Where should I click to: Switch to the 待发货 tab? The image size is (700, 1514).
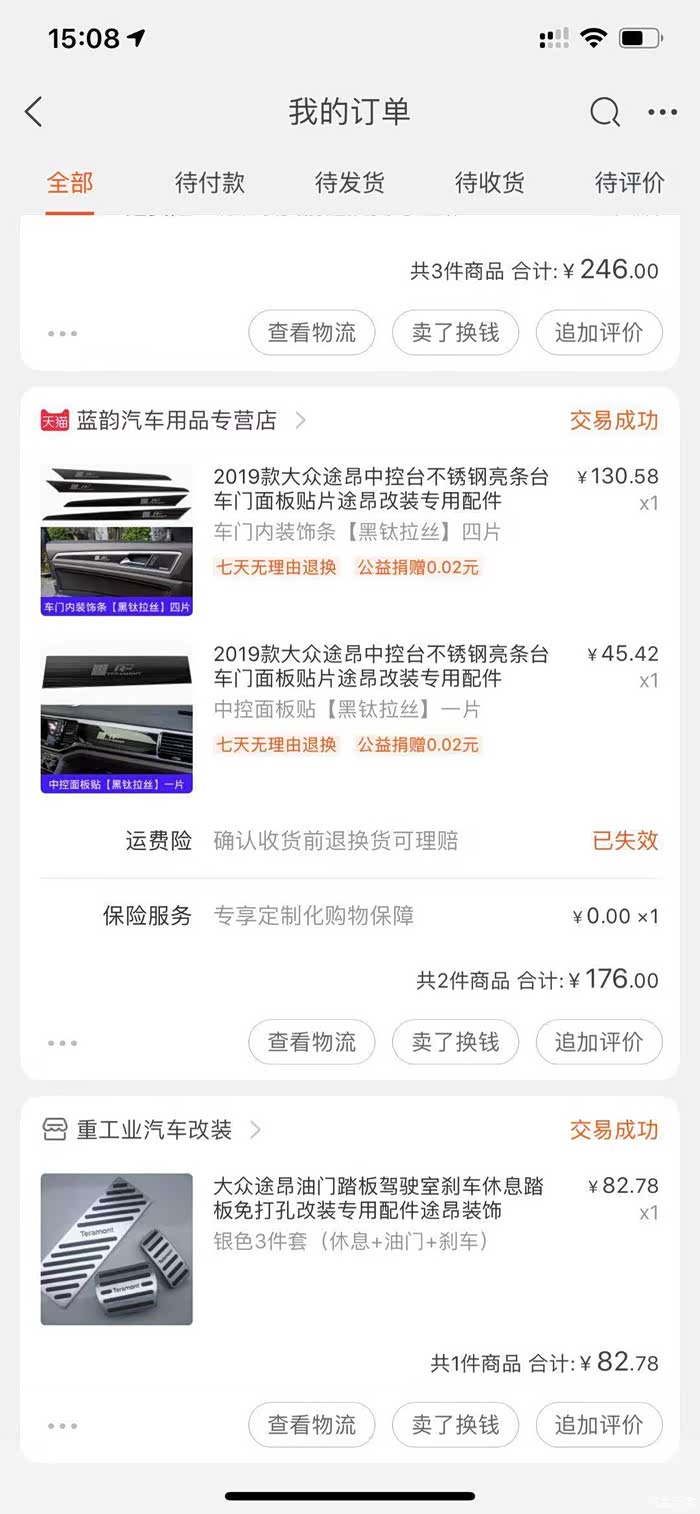tap(349, 183)
